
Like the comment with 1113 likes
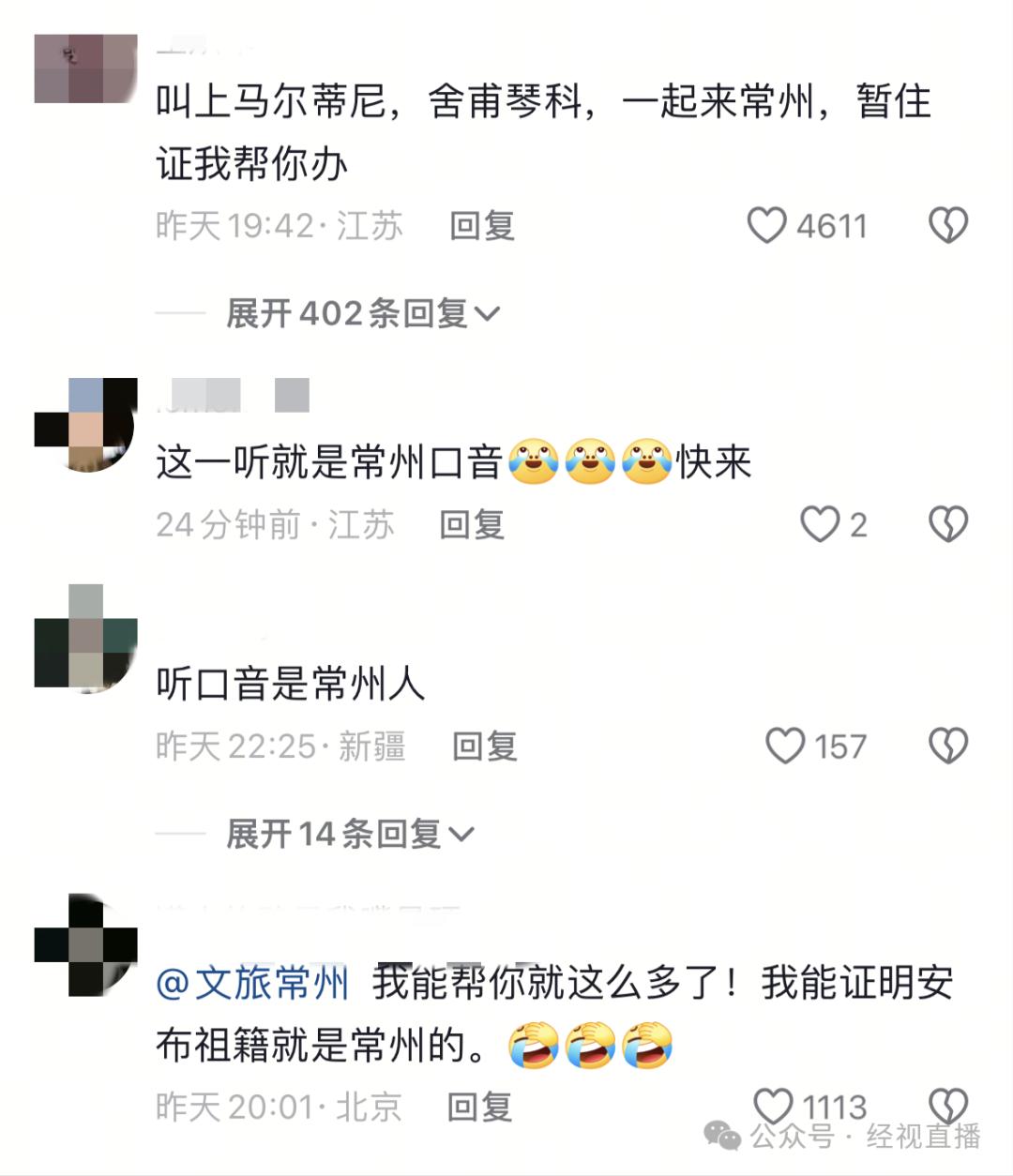tap(773, 1106)
